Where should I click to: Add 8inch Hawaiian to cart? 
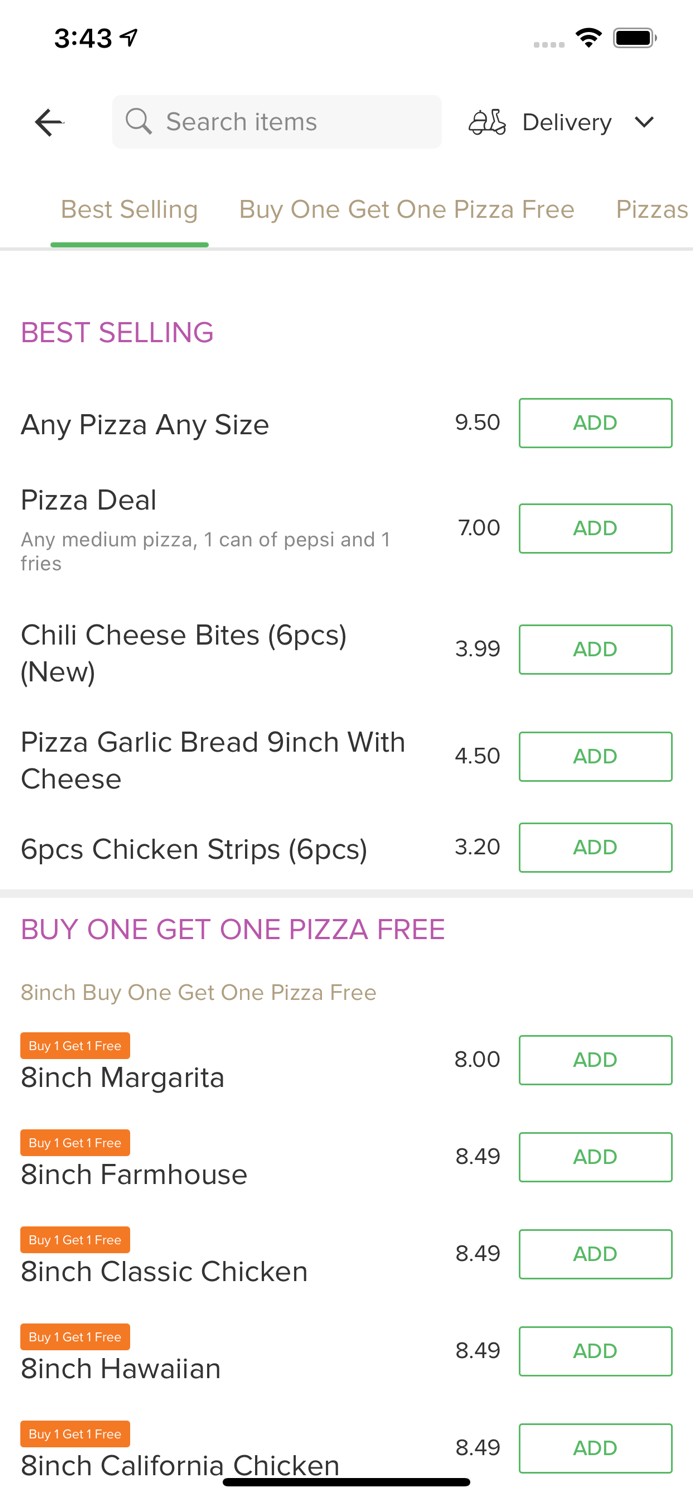point(595,1351)
